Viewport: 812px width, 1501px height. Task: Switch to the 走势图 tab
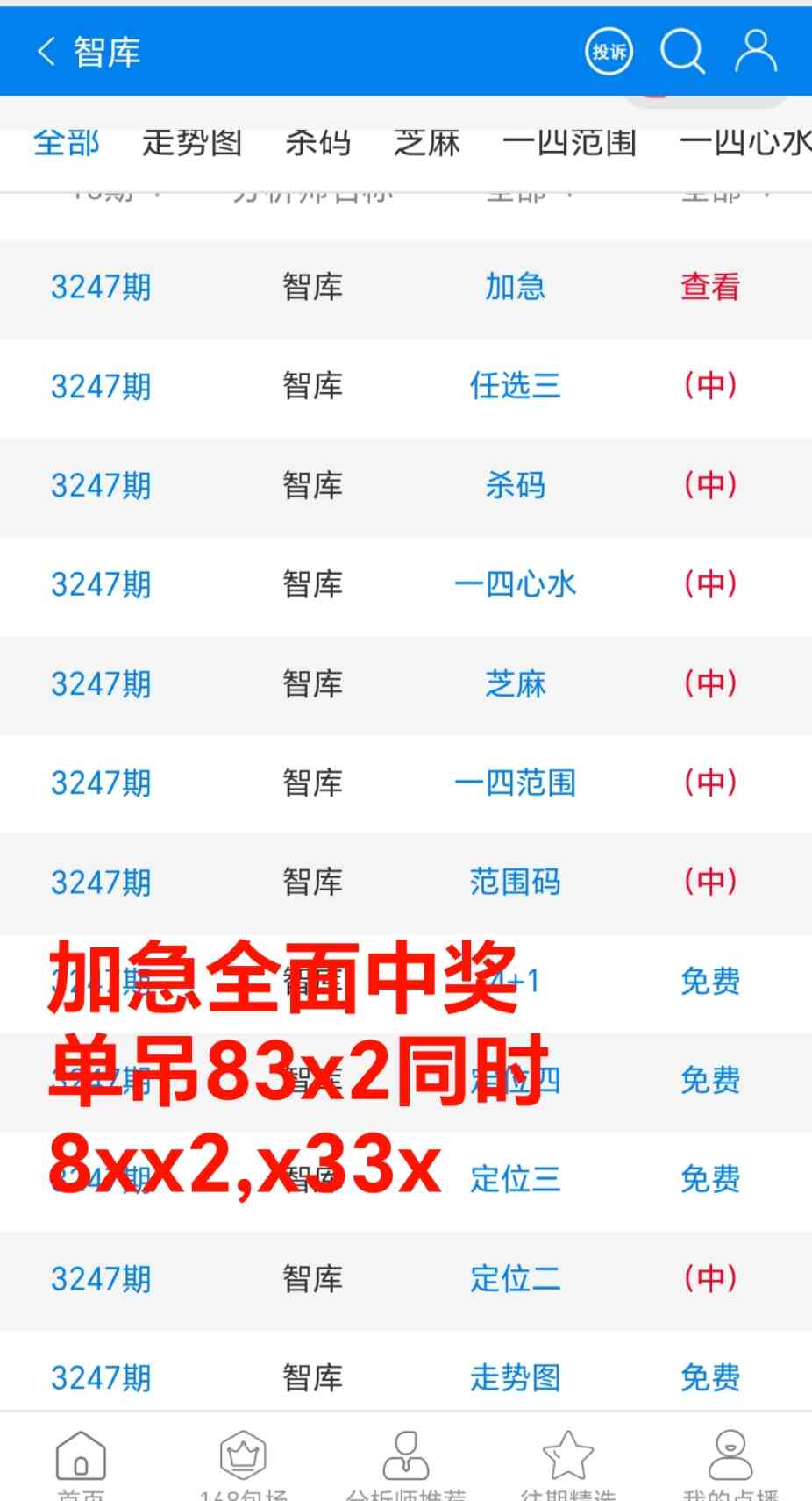pos(191,143)
